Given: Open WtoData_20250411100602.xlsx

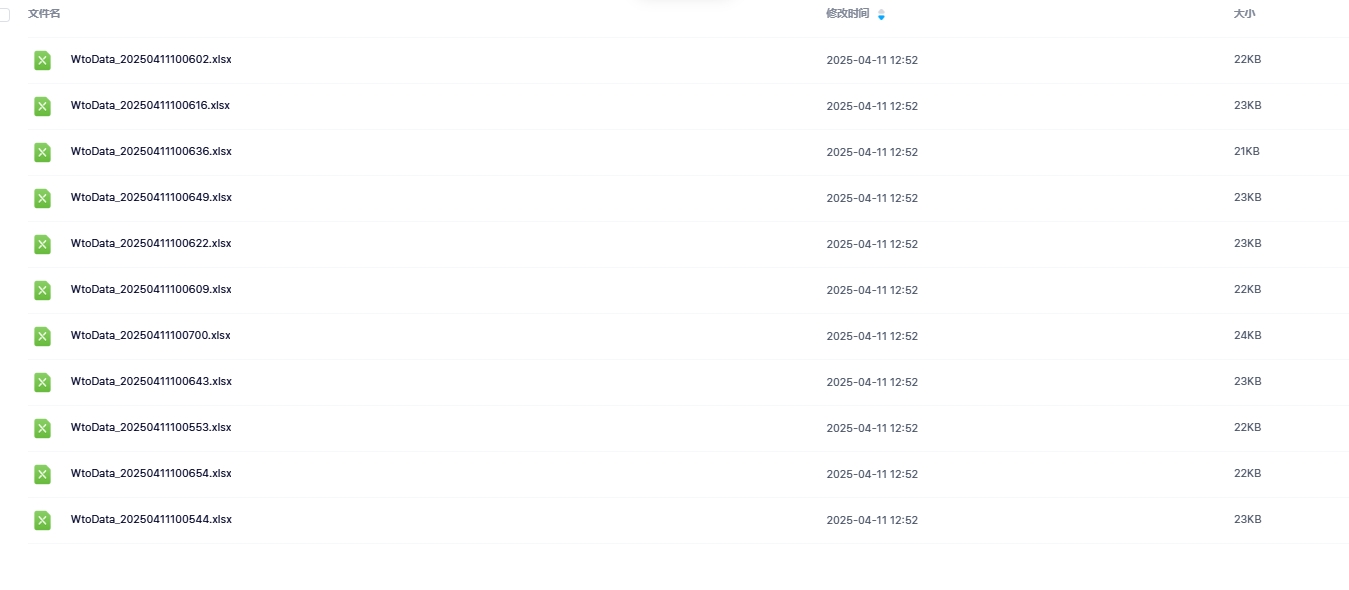Looking at the screenshot, I should (151, 59).
